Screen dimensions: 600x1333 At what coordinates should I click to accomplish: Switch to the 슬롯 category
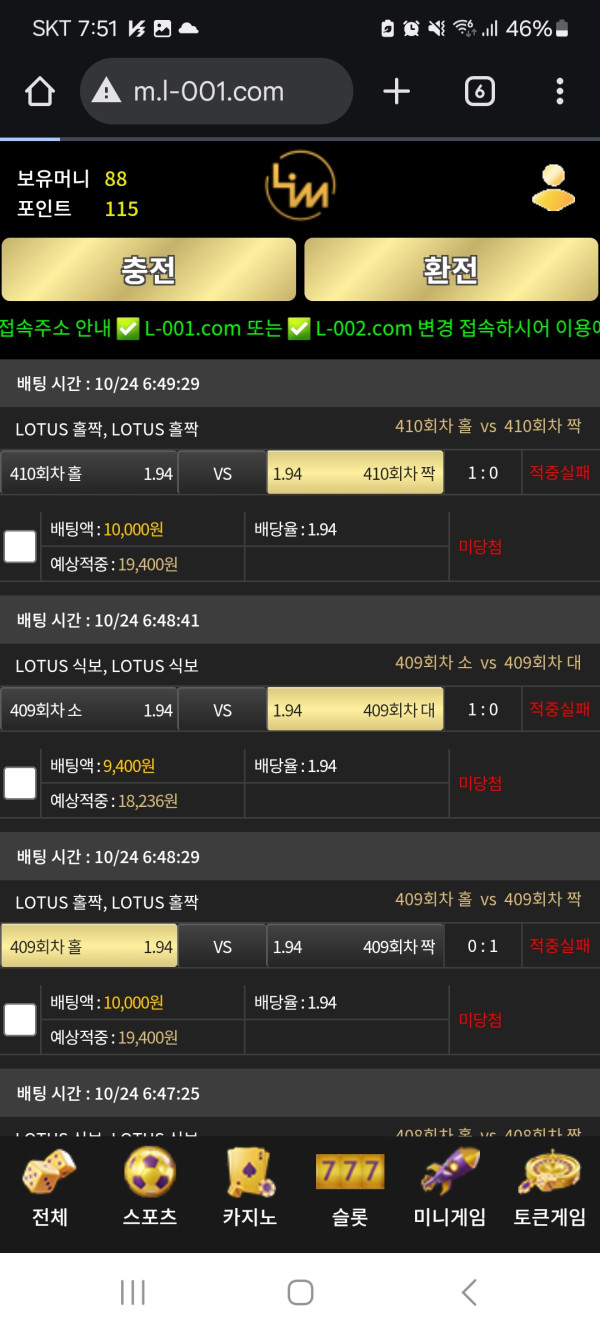350,1189
